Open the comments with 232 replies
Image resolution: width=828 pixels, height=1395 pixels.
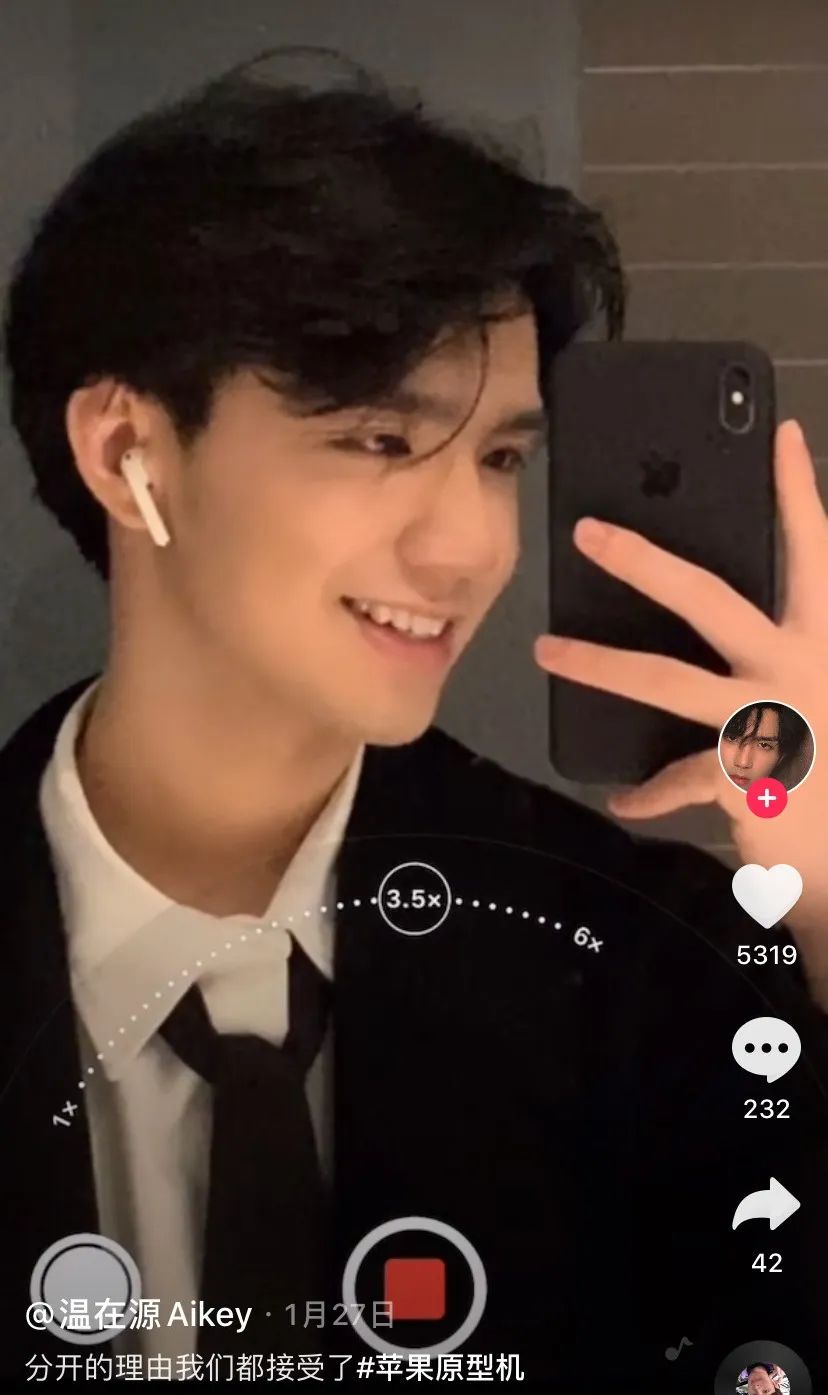767,1050
